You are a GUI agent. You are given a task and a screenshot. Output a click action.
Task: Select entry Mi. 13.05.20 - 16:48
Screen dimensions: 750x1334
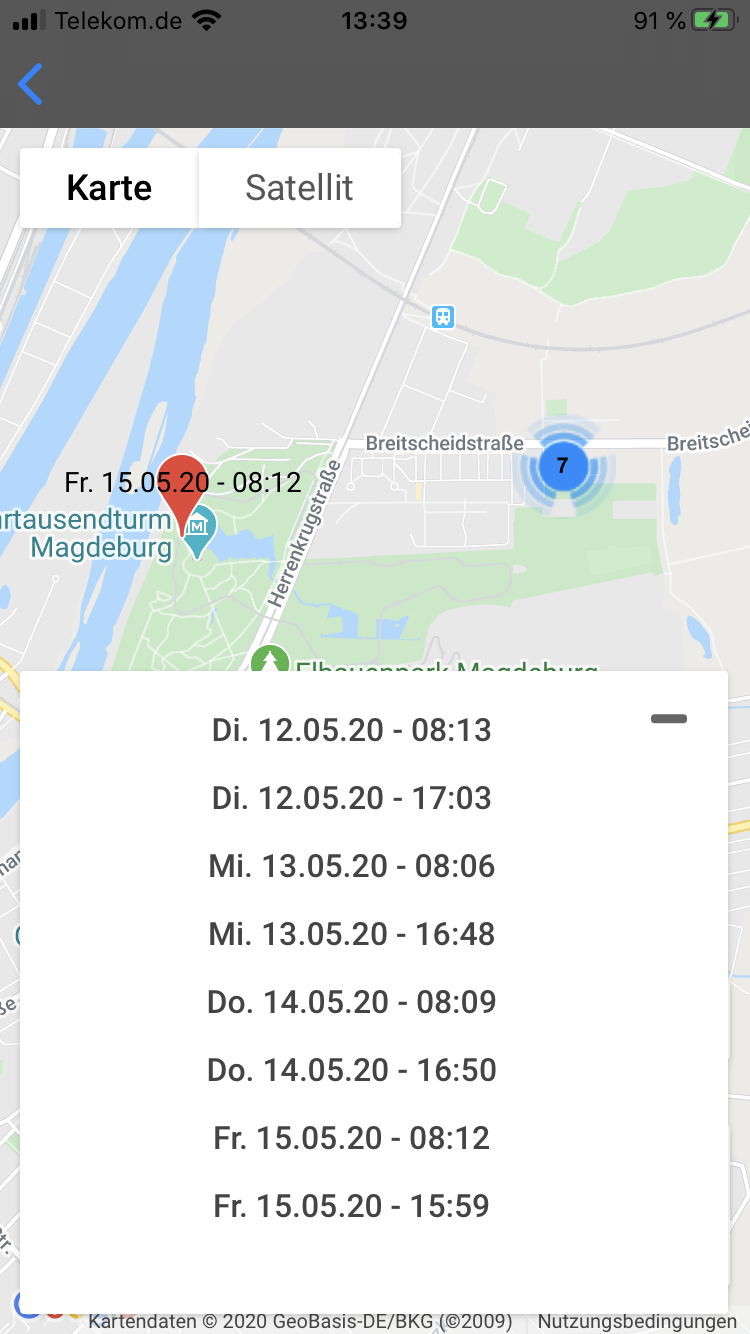point(352,934)
